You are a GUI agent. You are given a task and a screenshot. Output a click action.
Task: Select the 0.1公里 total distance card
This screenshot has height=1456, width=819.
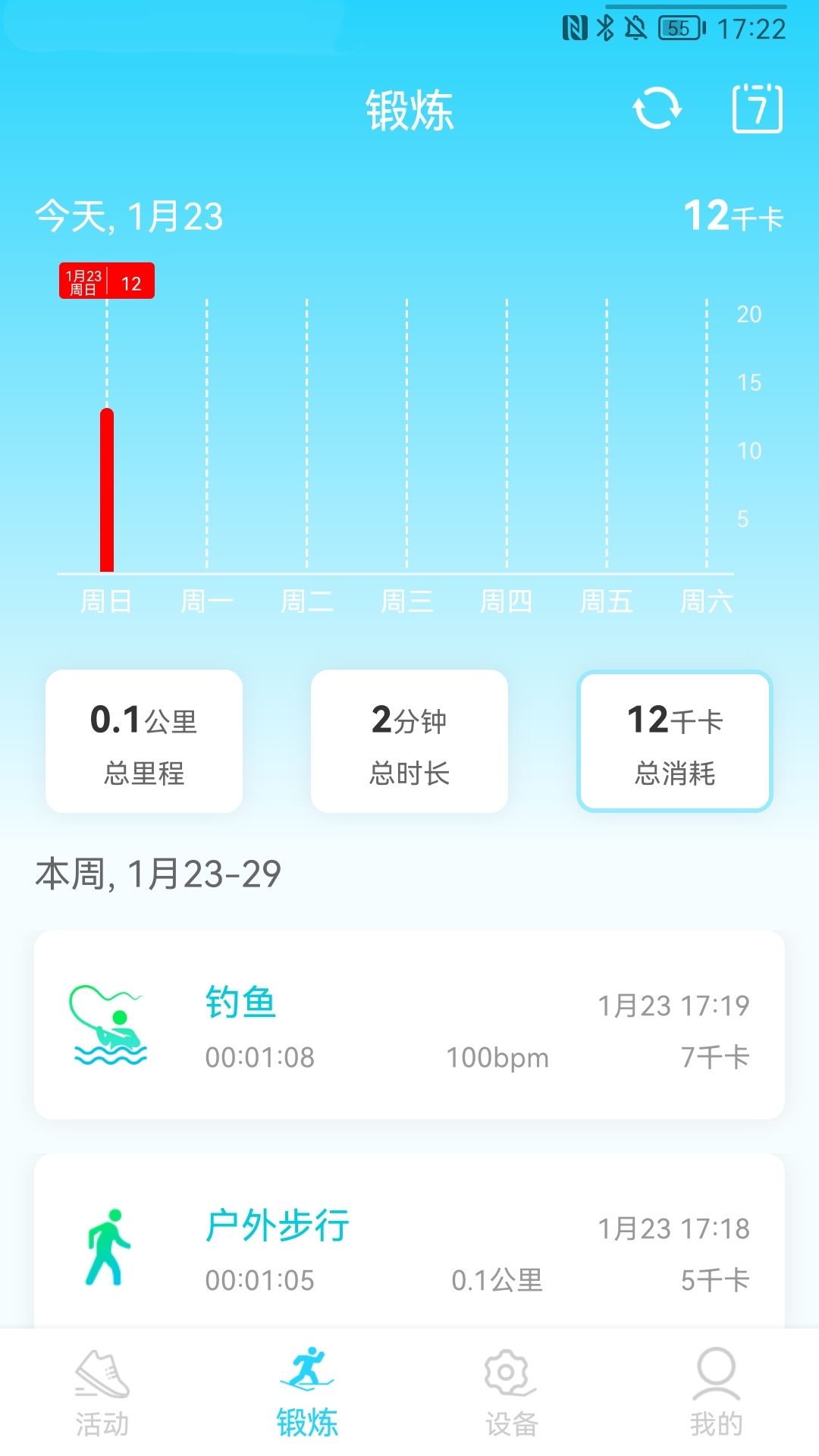tap(143, 741)
